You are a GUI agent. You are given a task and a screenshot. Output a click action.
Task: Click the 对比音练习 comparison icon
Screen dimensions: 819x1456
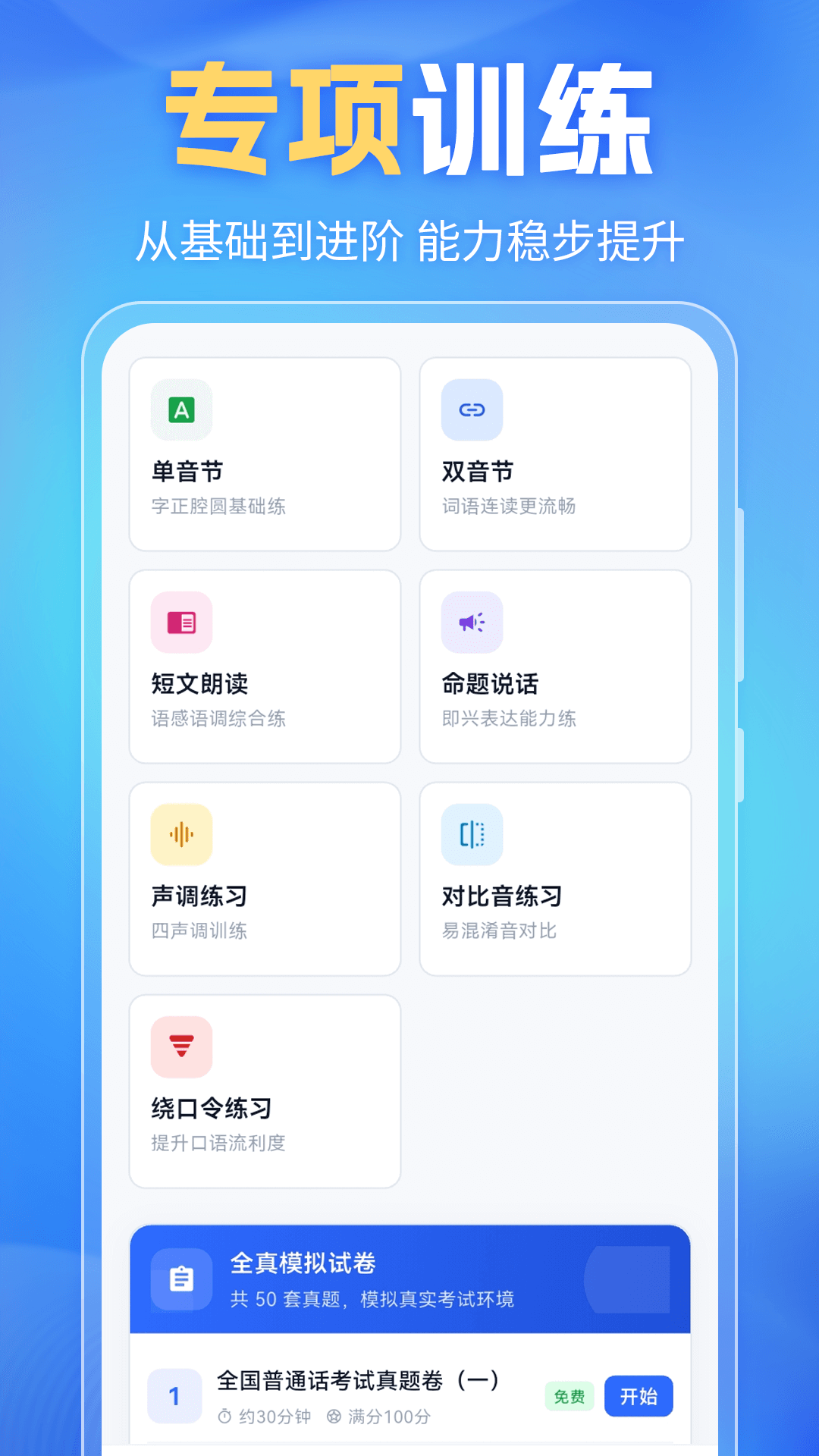[x=473, y=834]
